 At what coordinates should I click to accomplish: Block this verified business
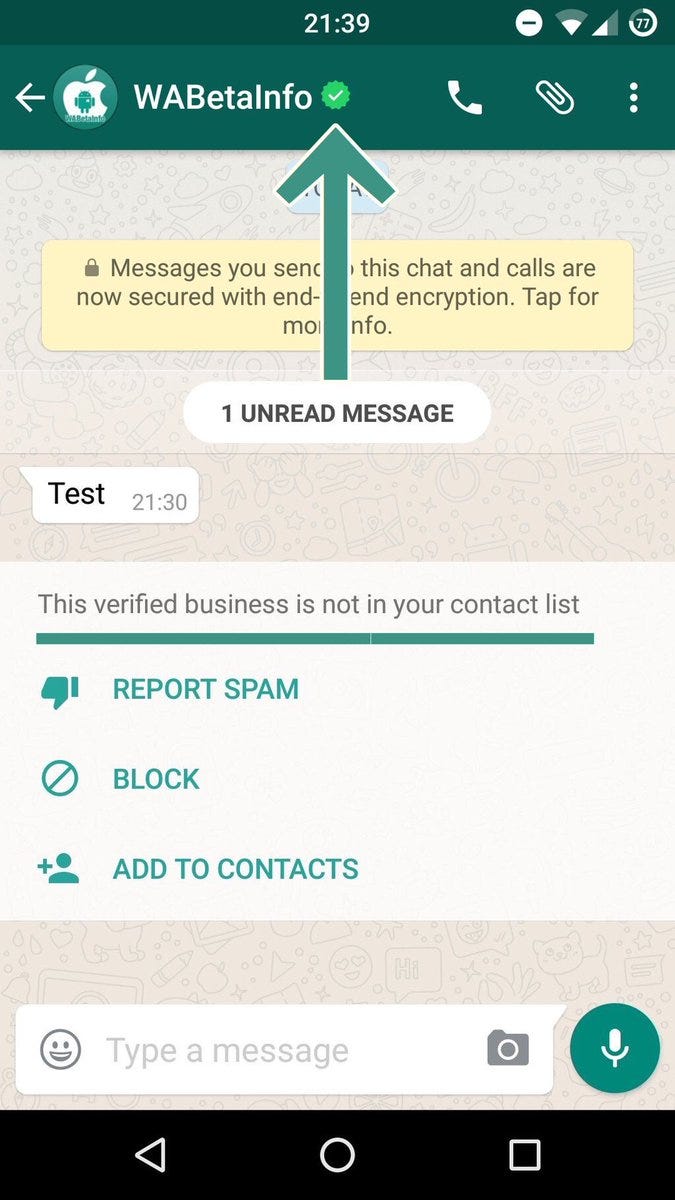[x=156, y=779]
